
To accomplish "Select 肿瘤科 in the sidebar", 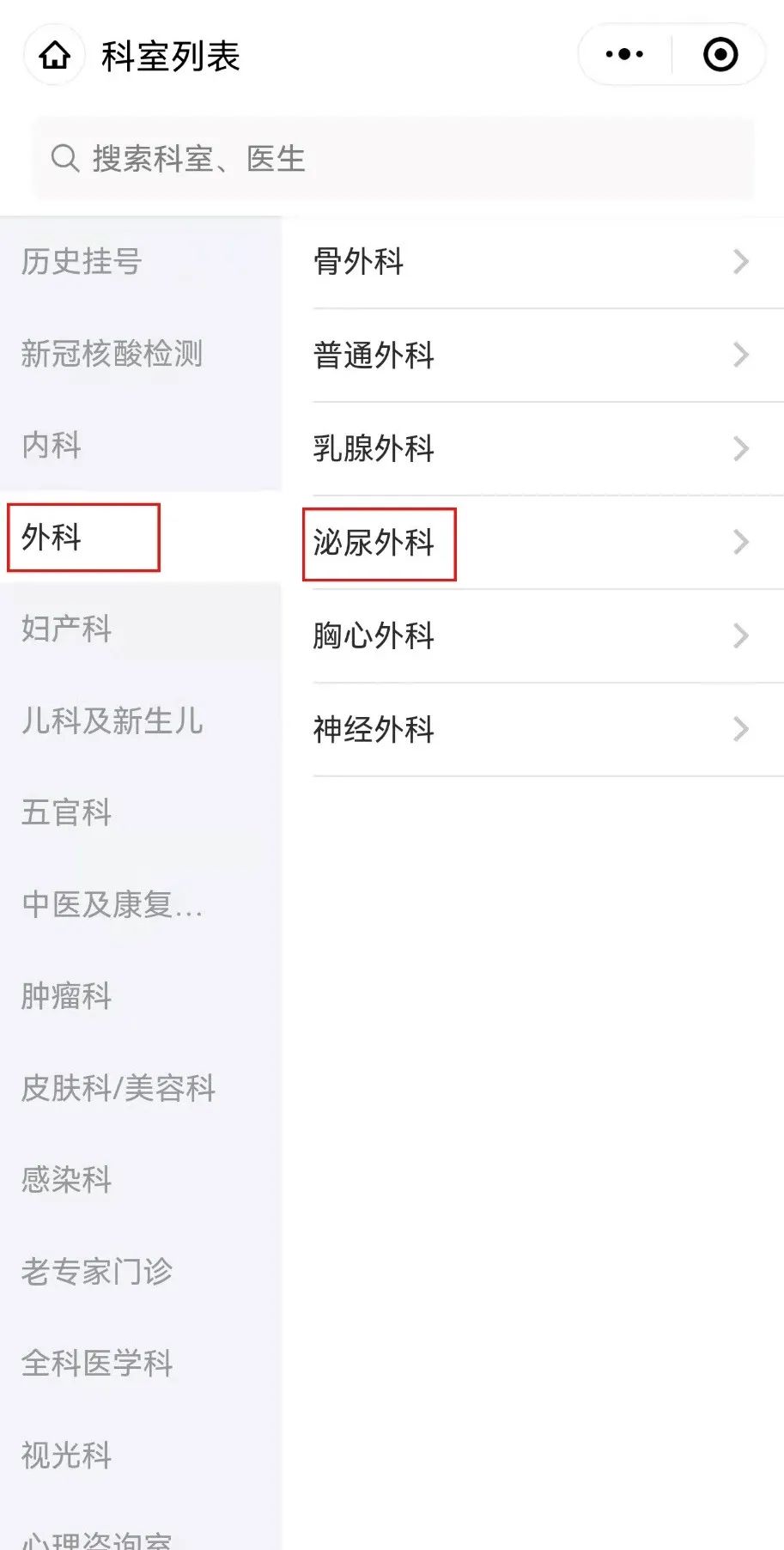I will pyautogui.click(x=140, y=996).
